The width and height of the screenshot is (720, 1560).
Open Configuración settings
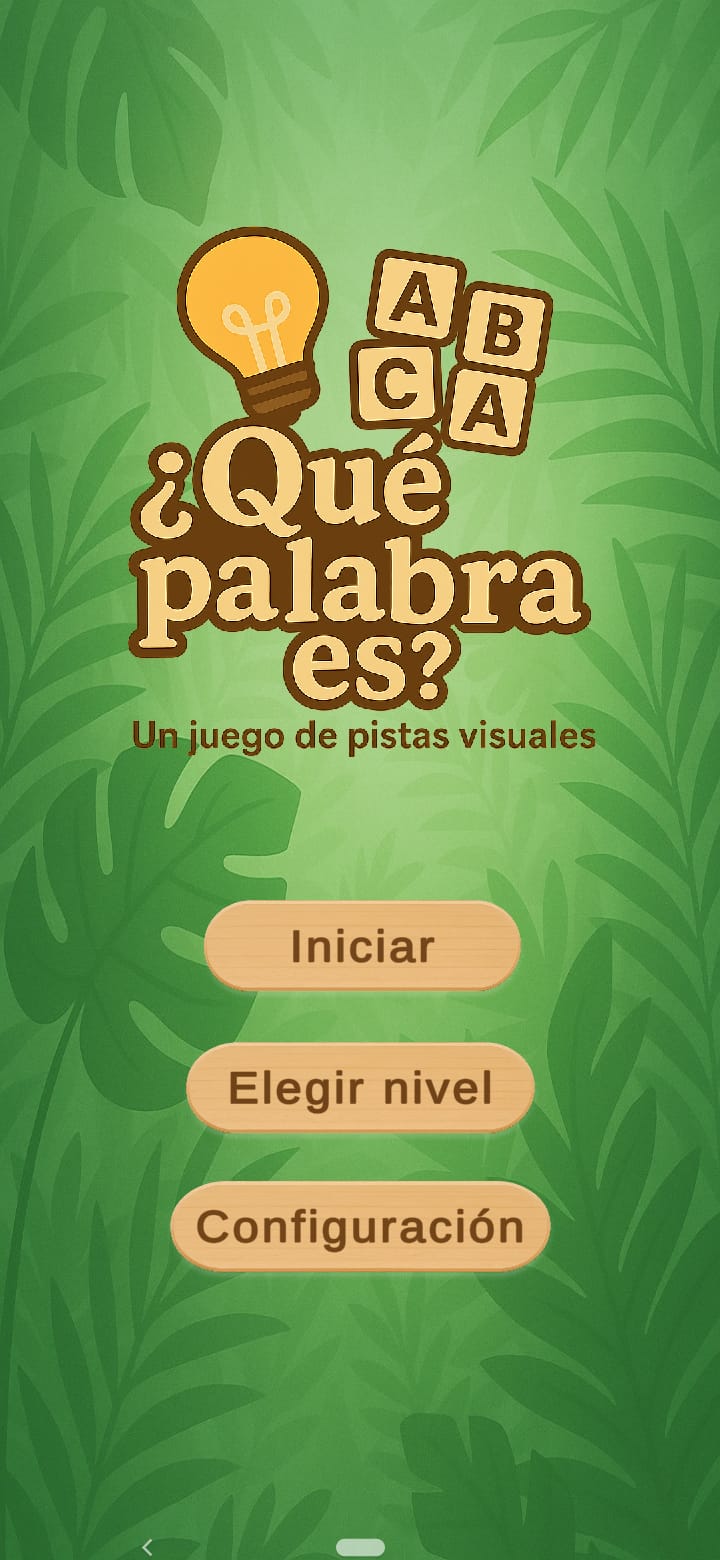pos(360,1226)
